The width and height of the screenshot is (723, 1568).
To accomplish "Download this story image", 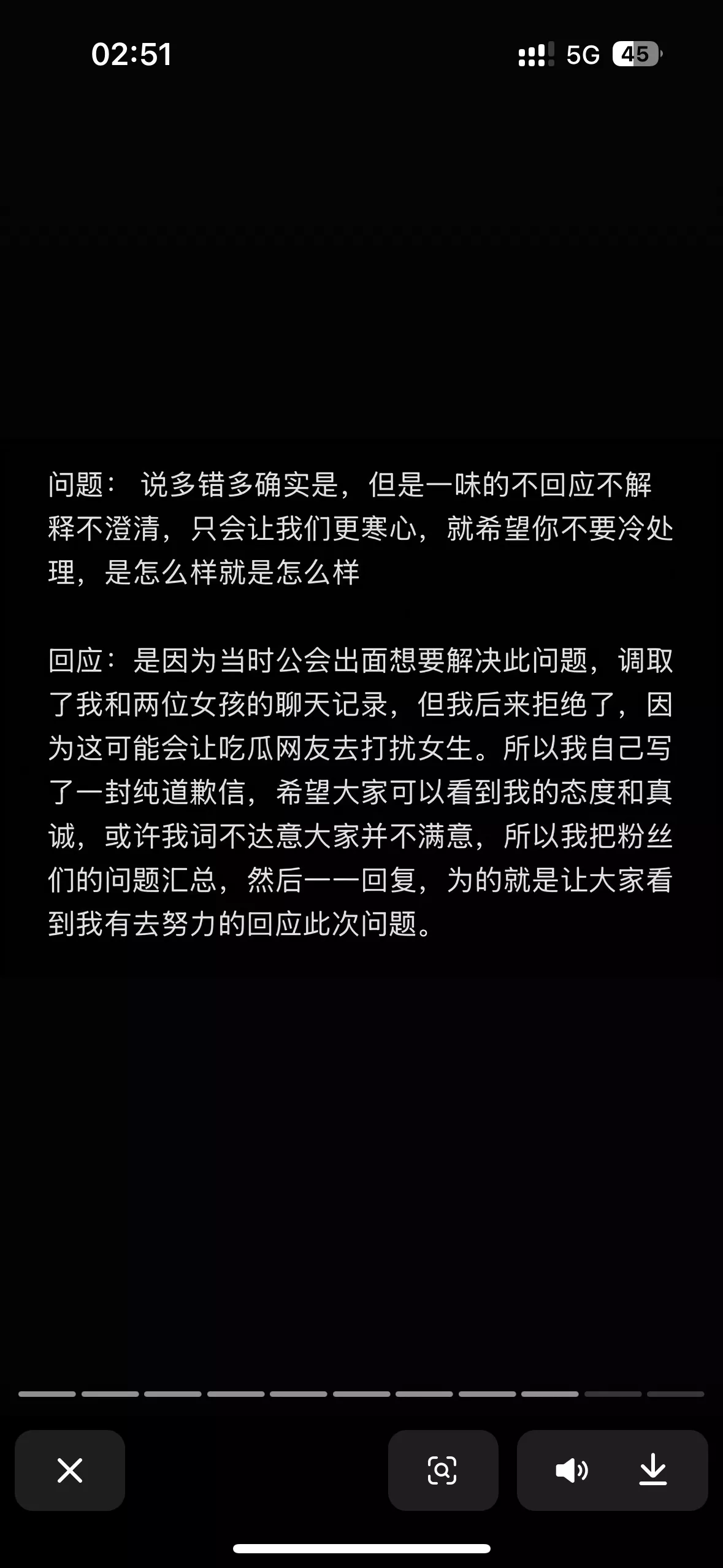I will [652, 1470].
